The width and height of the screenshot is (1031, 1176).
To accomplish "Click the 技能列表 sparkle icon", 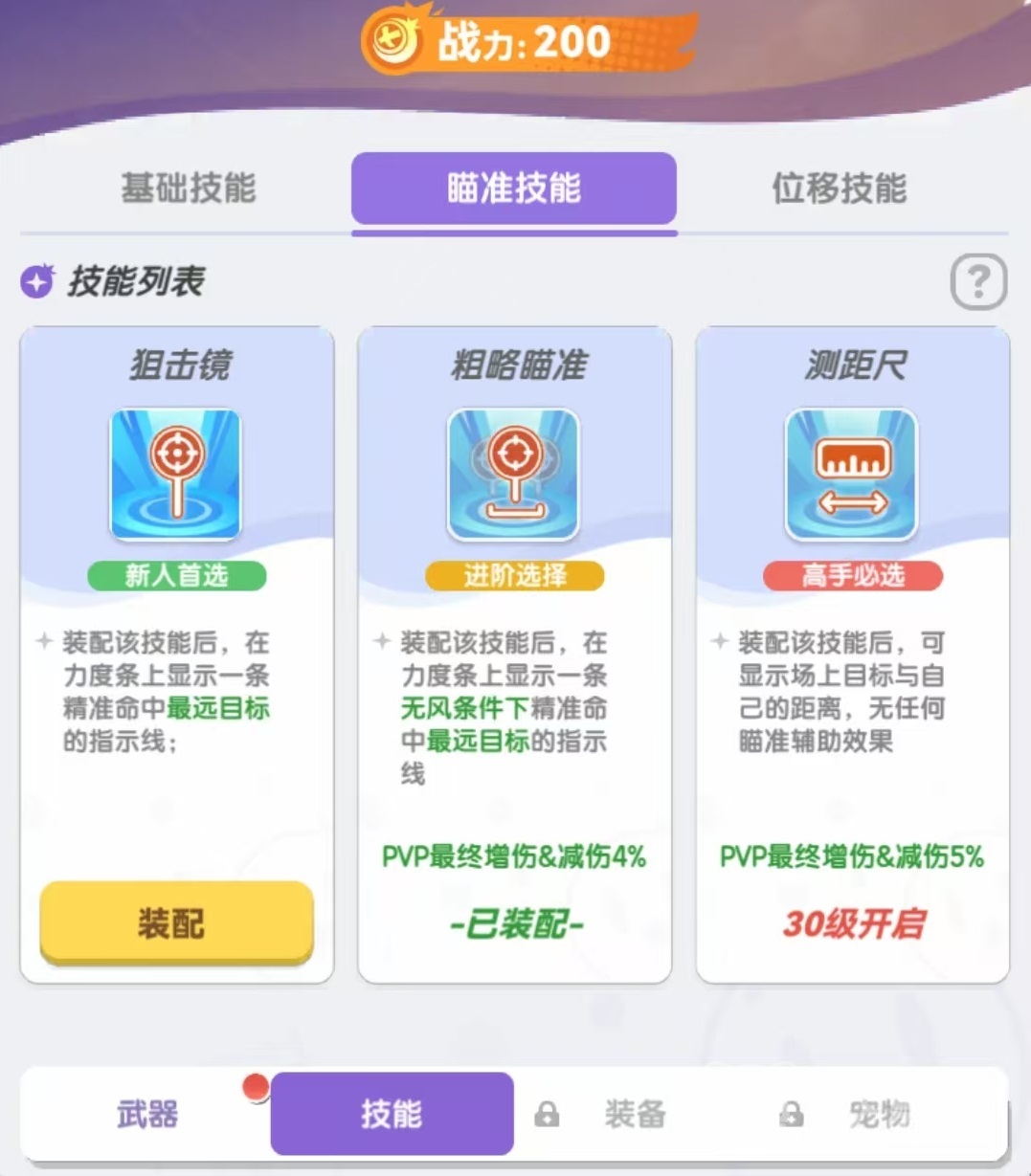I will coord(34,281).
